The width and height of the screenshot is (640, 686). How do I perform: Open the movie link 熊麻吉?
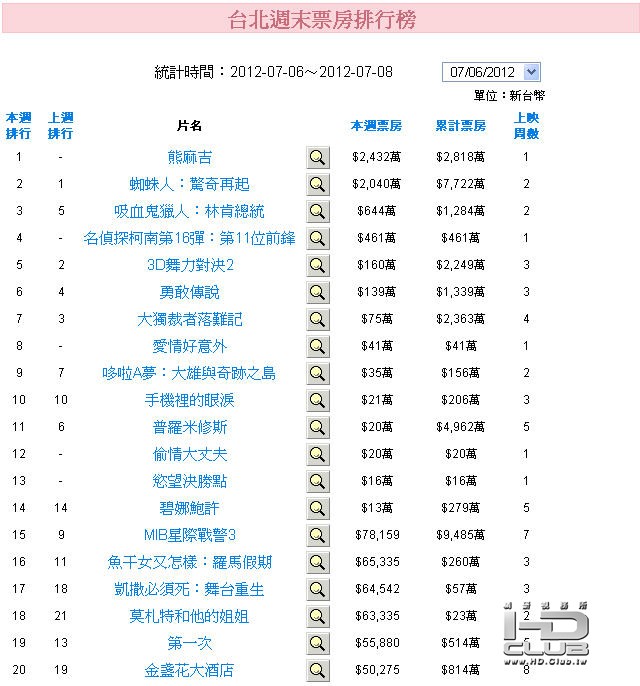coord(190,158)
